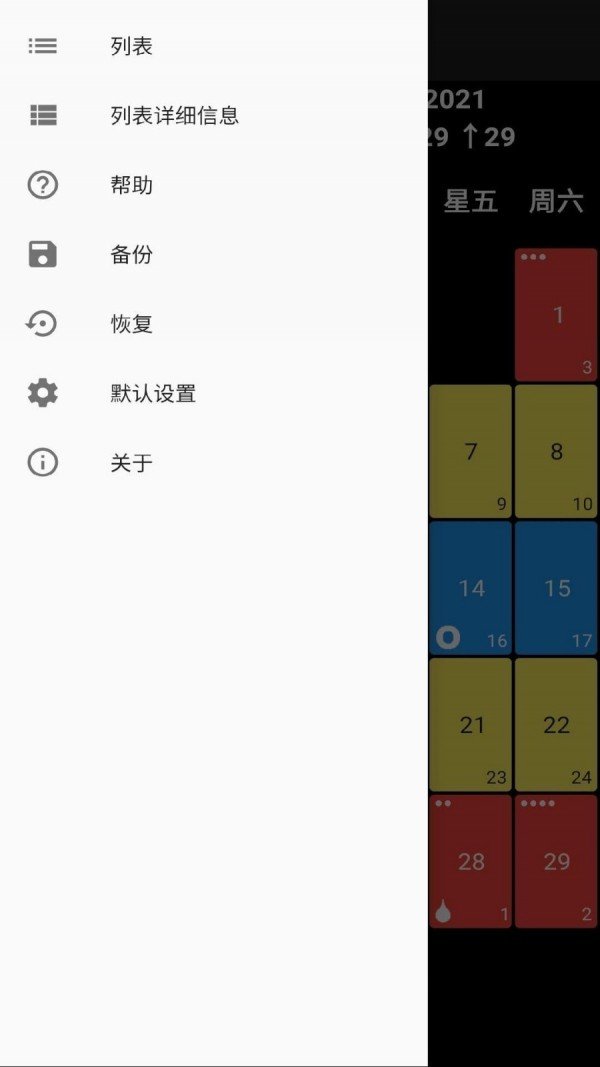
Task: Select calendar day 29
Action: [557, 861]
